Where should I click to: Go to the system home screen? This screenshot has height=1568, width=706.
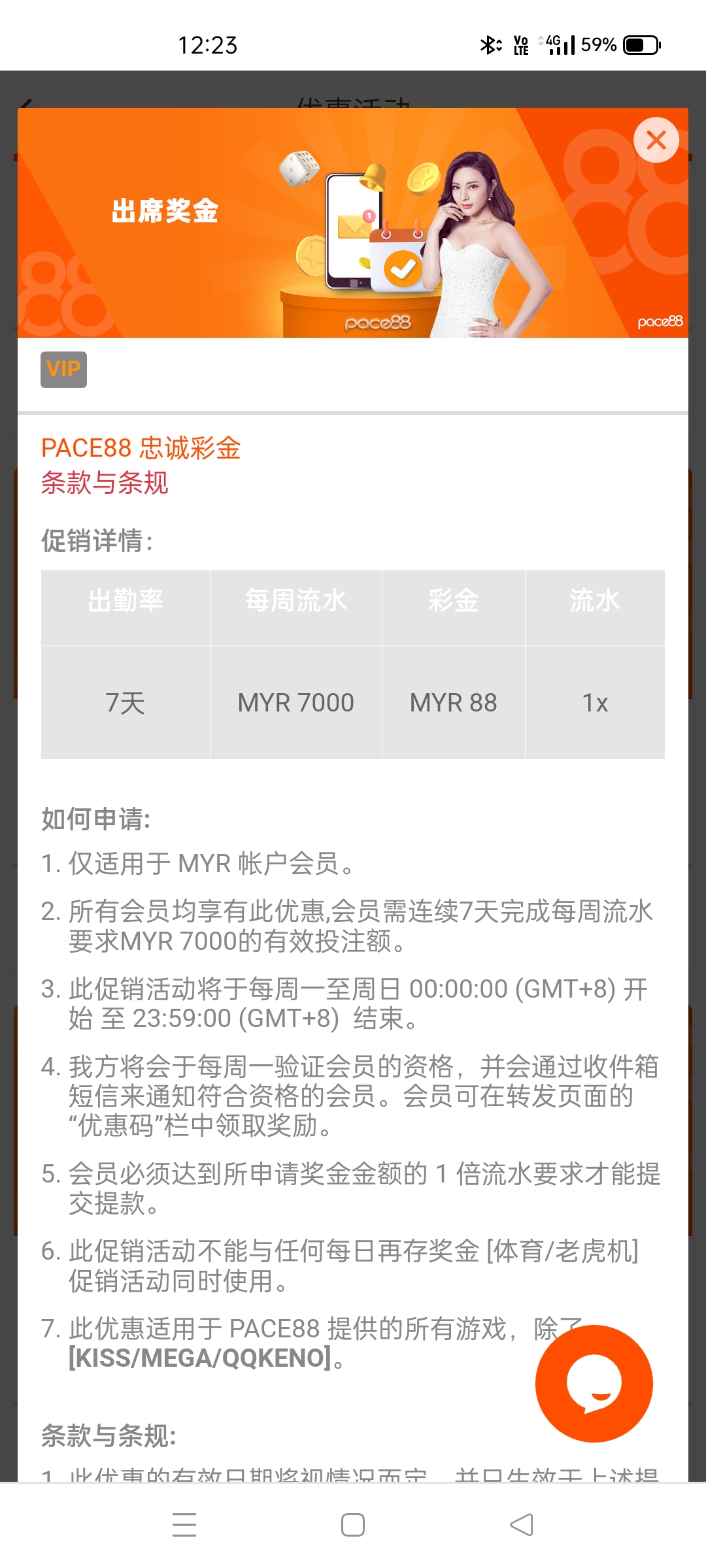353,1525
